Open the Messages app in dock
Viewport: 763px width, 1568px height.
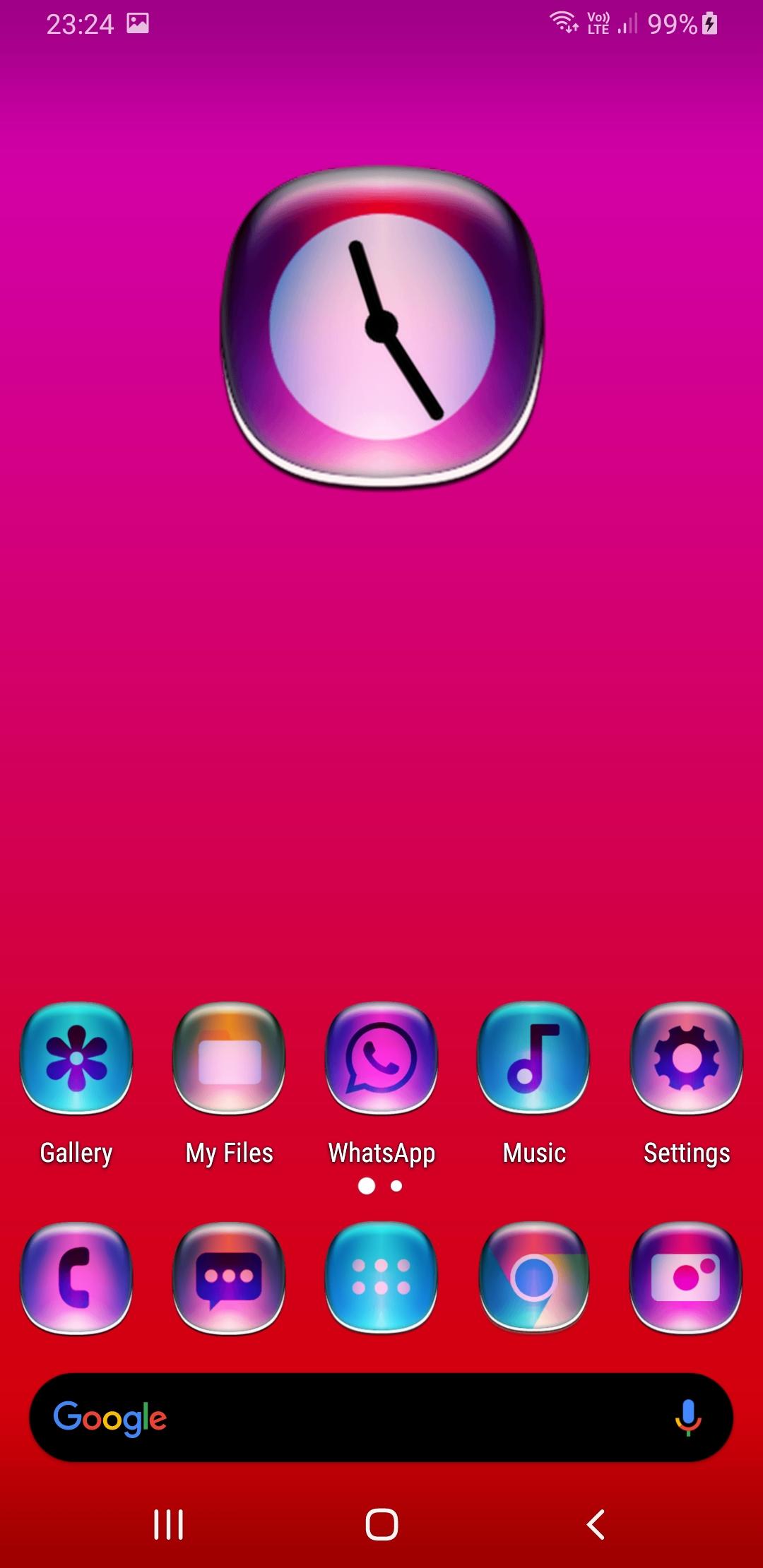229,1278
